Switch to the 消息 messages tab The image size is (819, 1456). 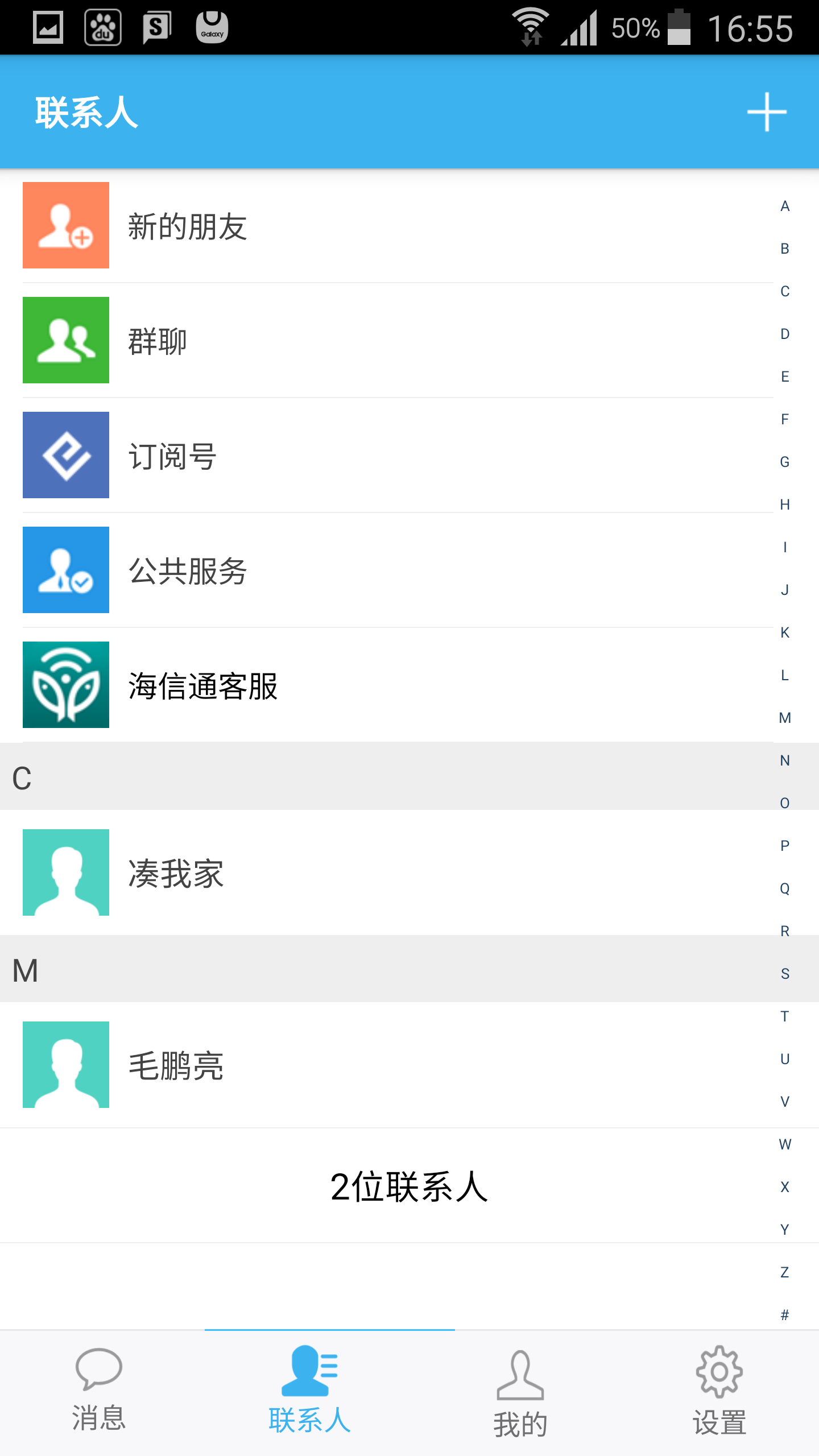[99, 1392]
